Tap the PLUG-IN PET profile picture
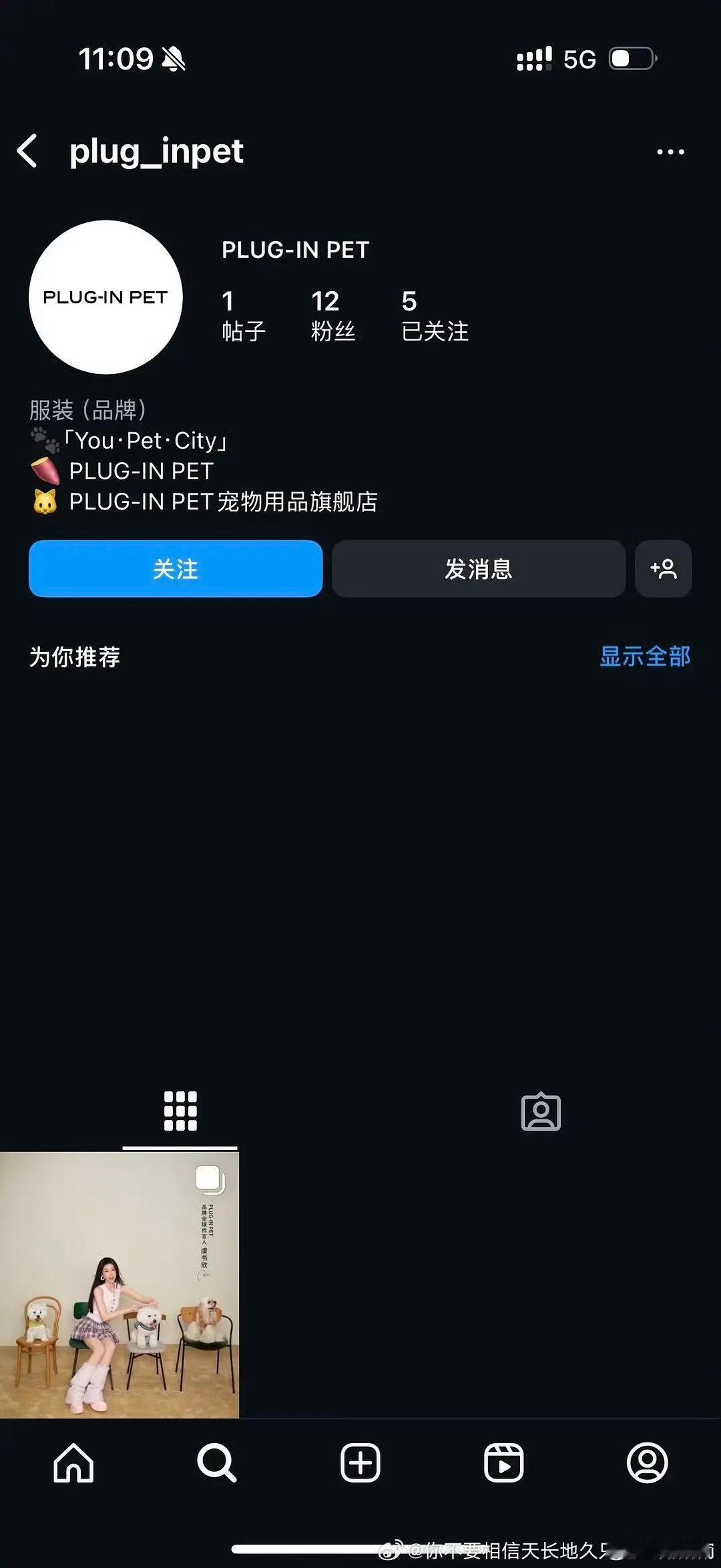This screenshot has height=1568, width=721. [x=105, y=297]
